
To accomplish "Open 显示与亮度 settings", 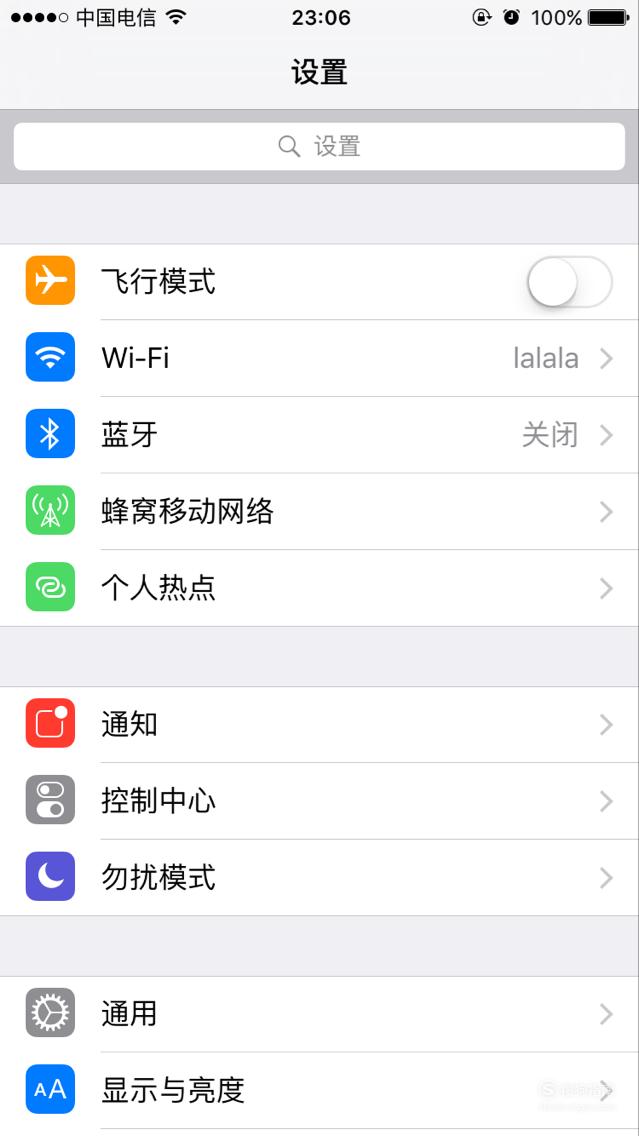I will click(320, 1090).
